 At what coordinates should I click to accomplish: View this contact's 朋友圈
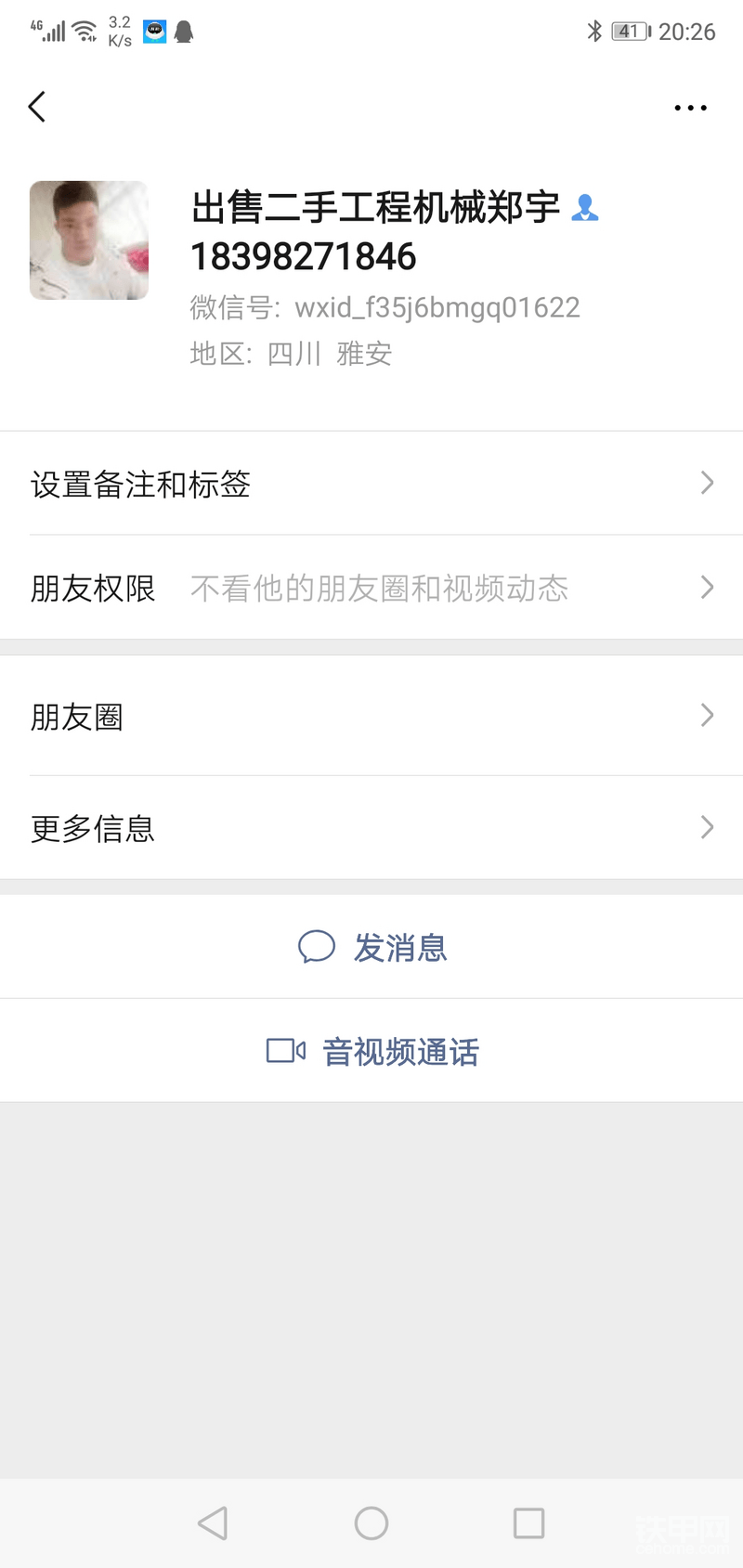click(x=371, y=716)
